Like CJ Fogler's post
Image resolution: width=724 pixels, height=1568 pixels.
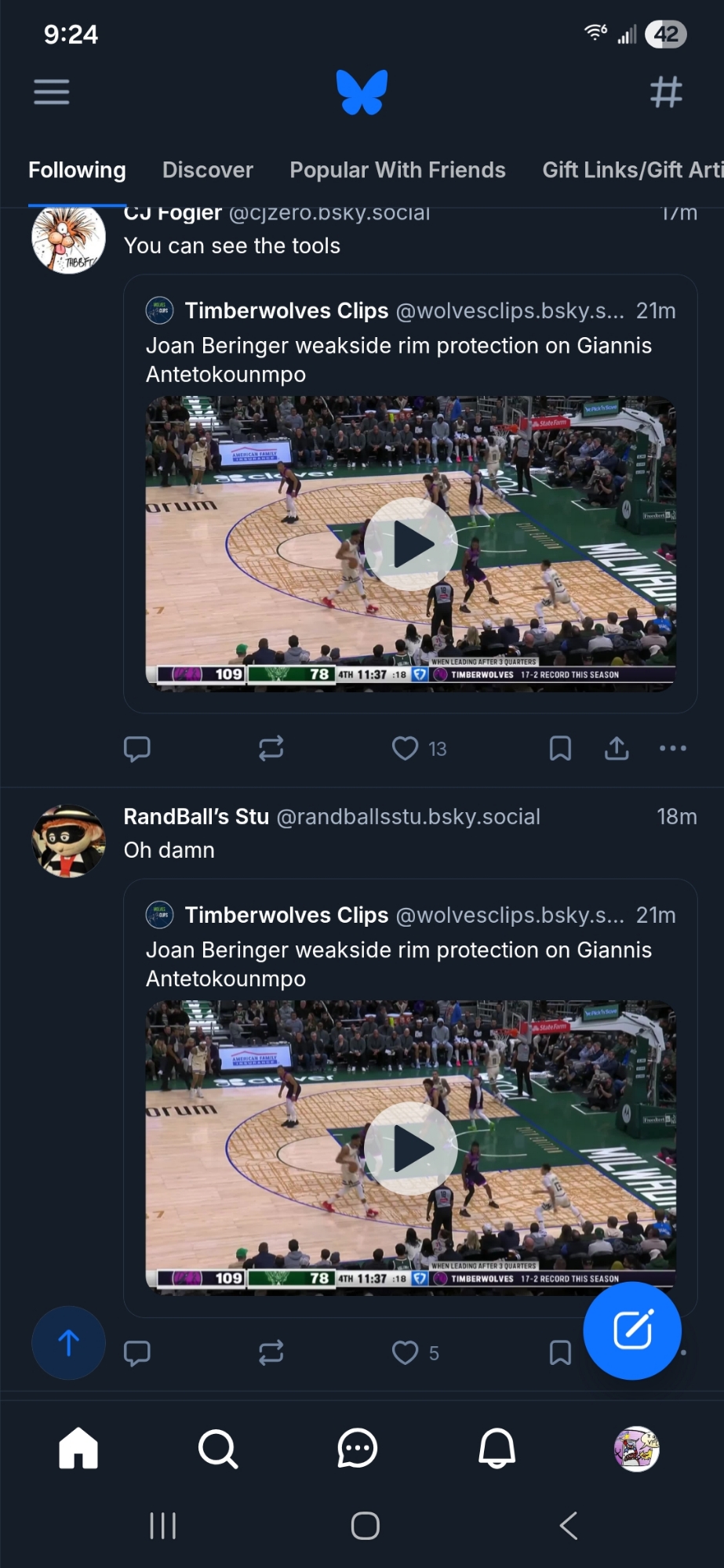[x=406, y=749]
